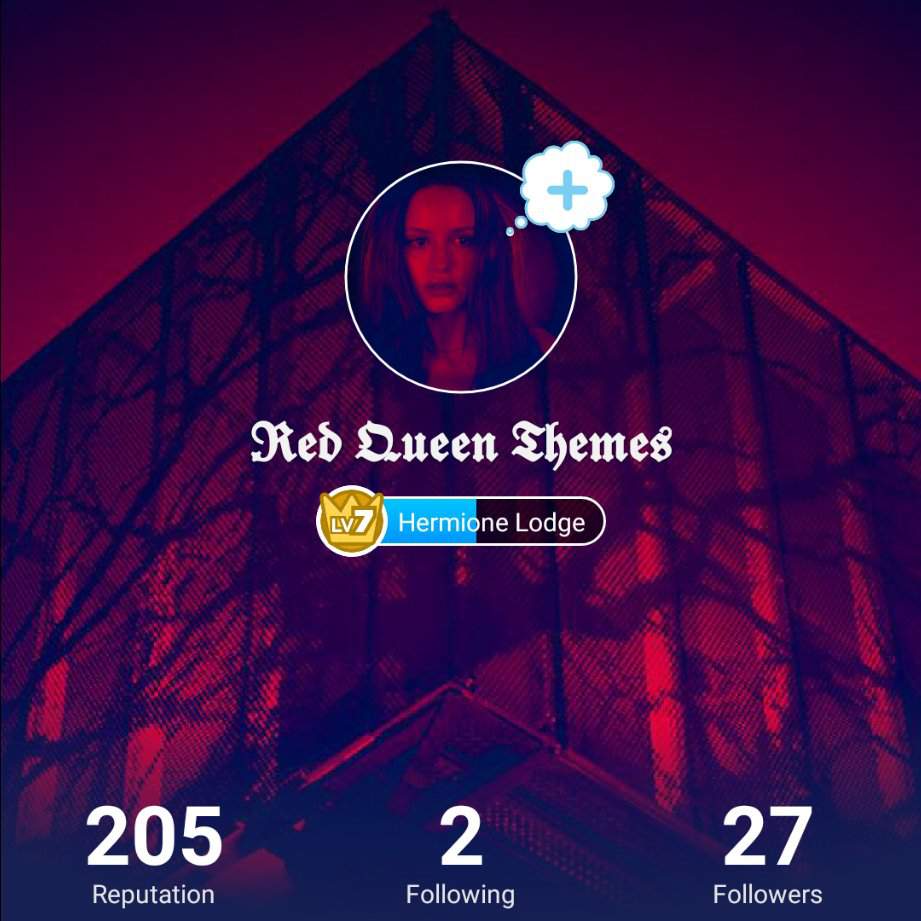
Task: View the Followers list
Action: [767, 856]
